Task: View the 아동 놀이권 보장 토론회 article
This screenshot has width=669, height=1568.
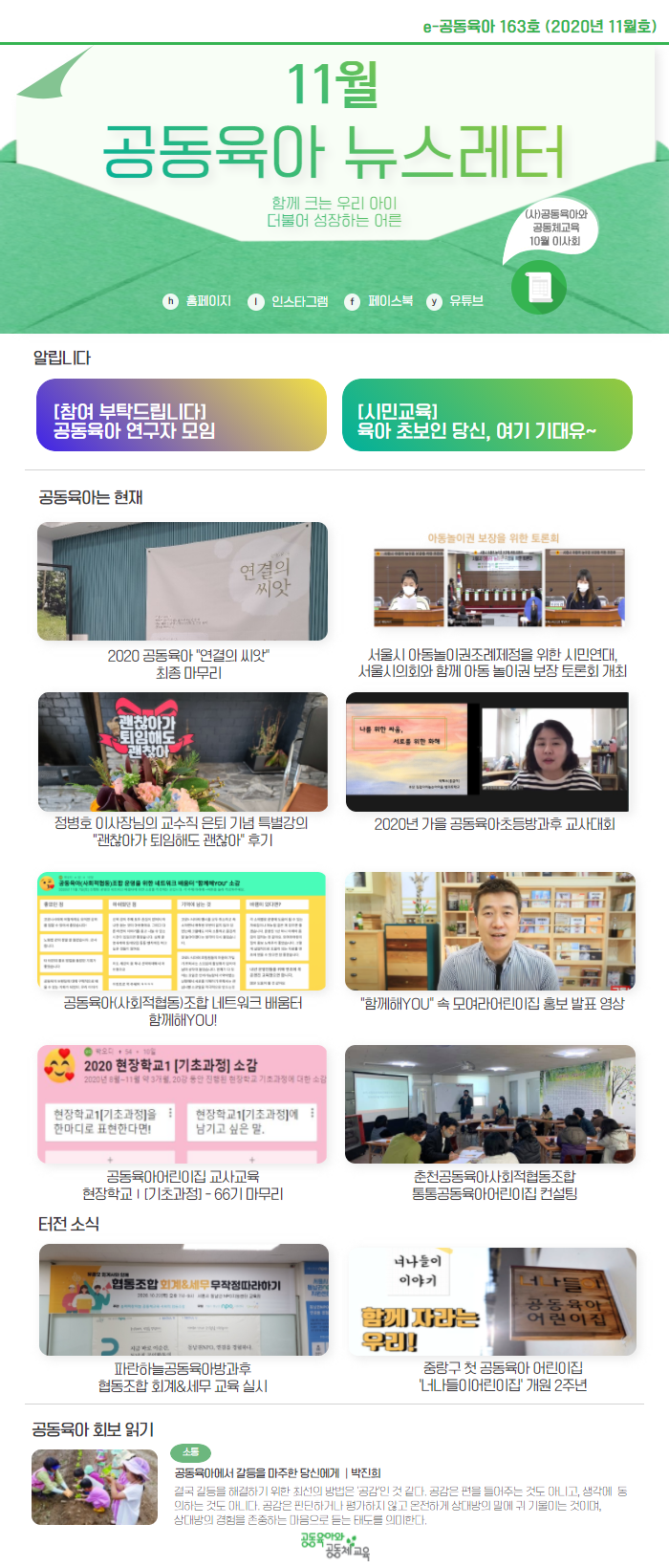Action: click(x=492, y=600)
